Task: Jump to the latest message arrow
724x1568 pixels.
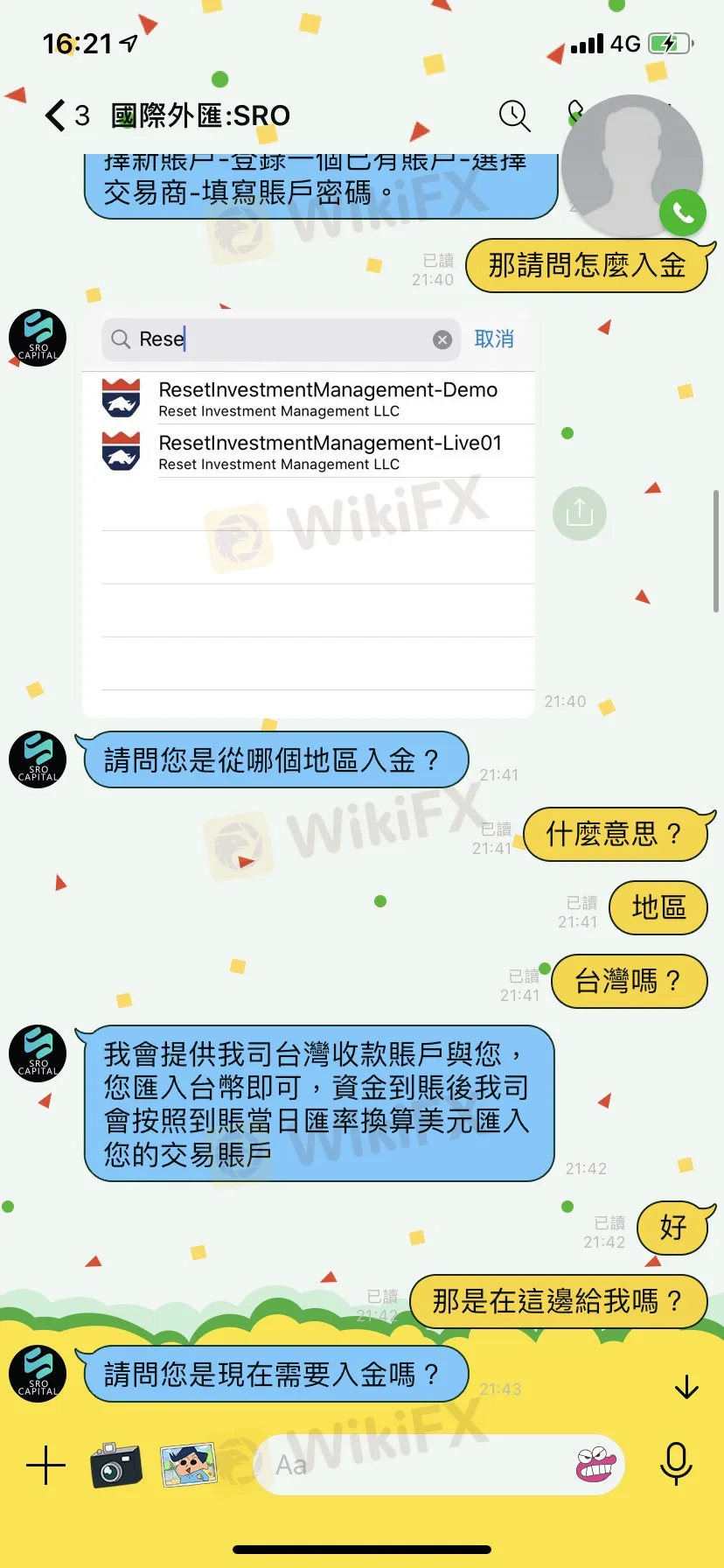Action: coord(687,1387)
